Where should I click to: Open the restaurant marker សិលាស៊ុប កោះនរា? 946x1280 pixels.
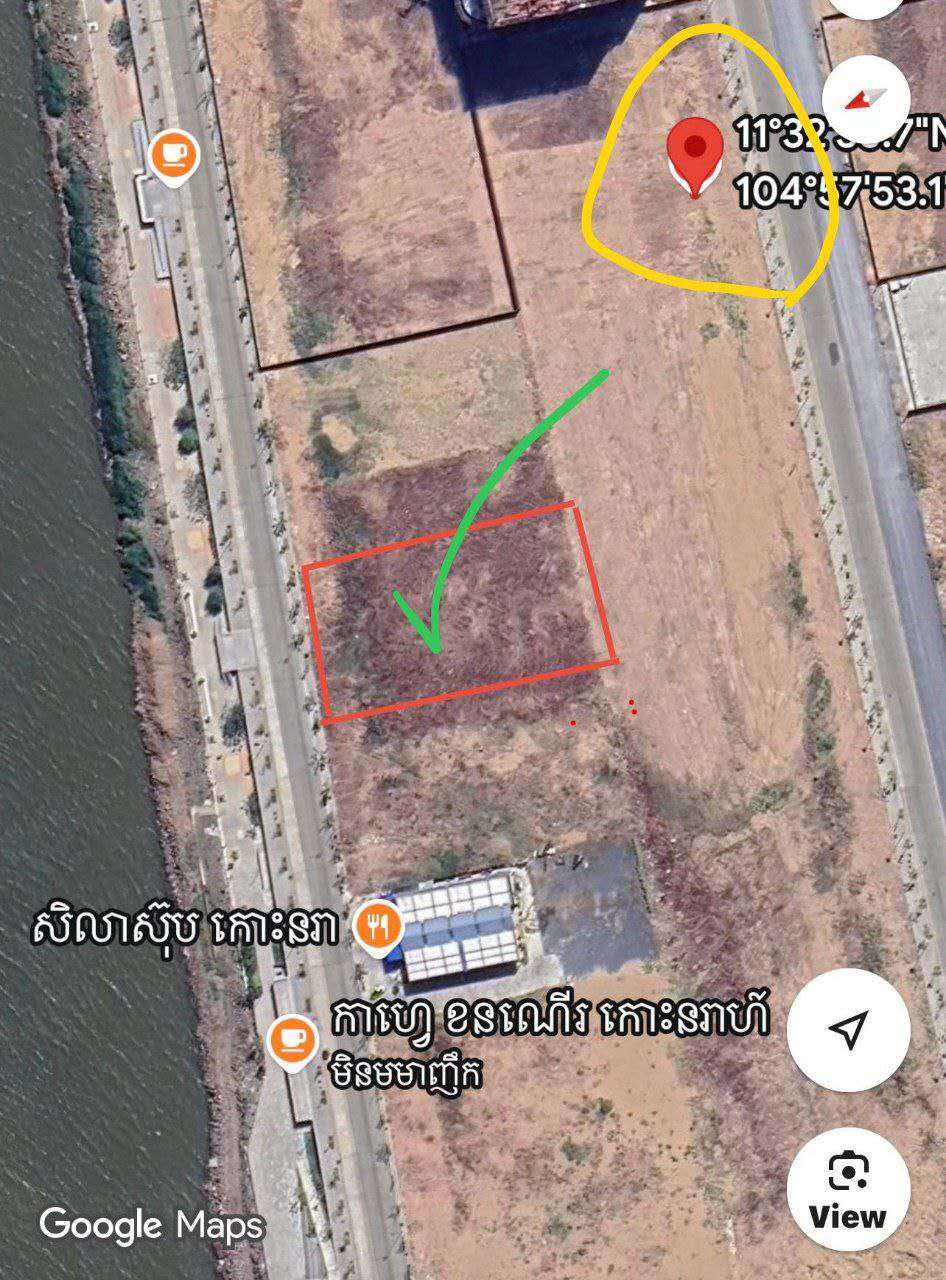coord(378,928)
